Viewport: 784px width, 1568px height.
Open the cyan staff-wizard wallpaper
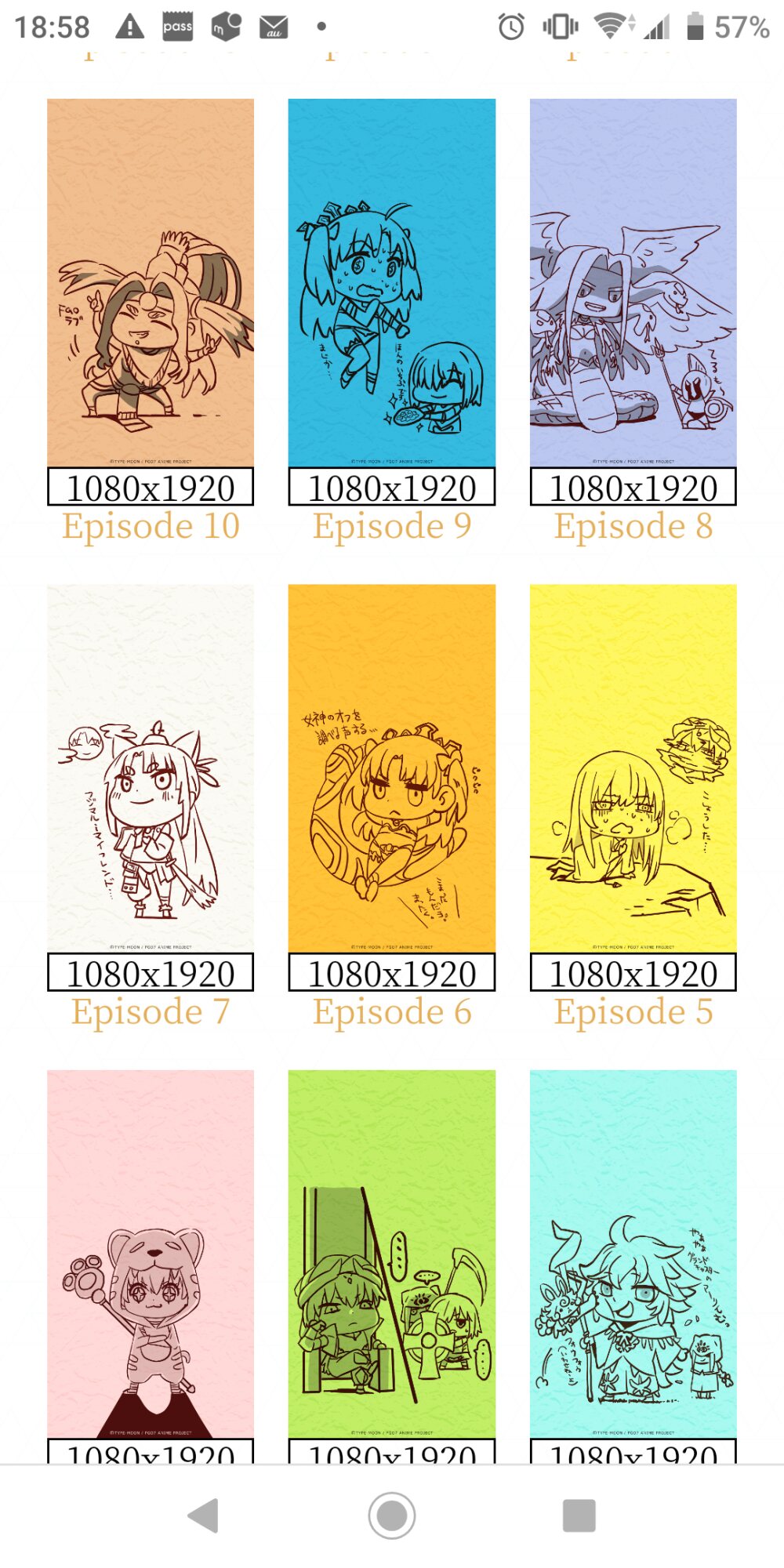pos(633,1254)
